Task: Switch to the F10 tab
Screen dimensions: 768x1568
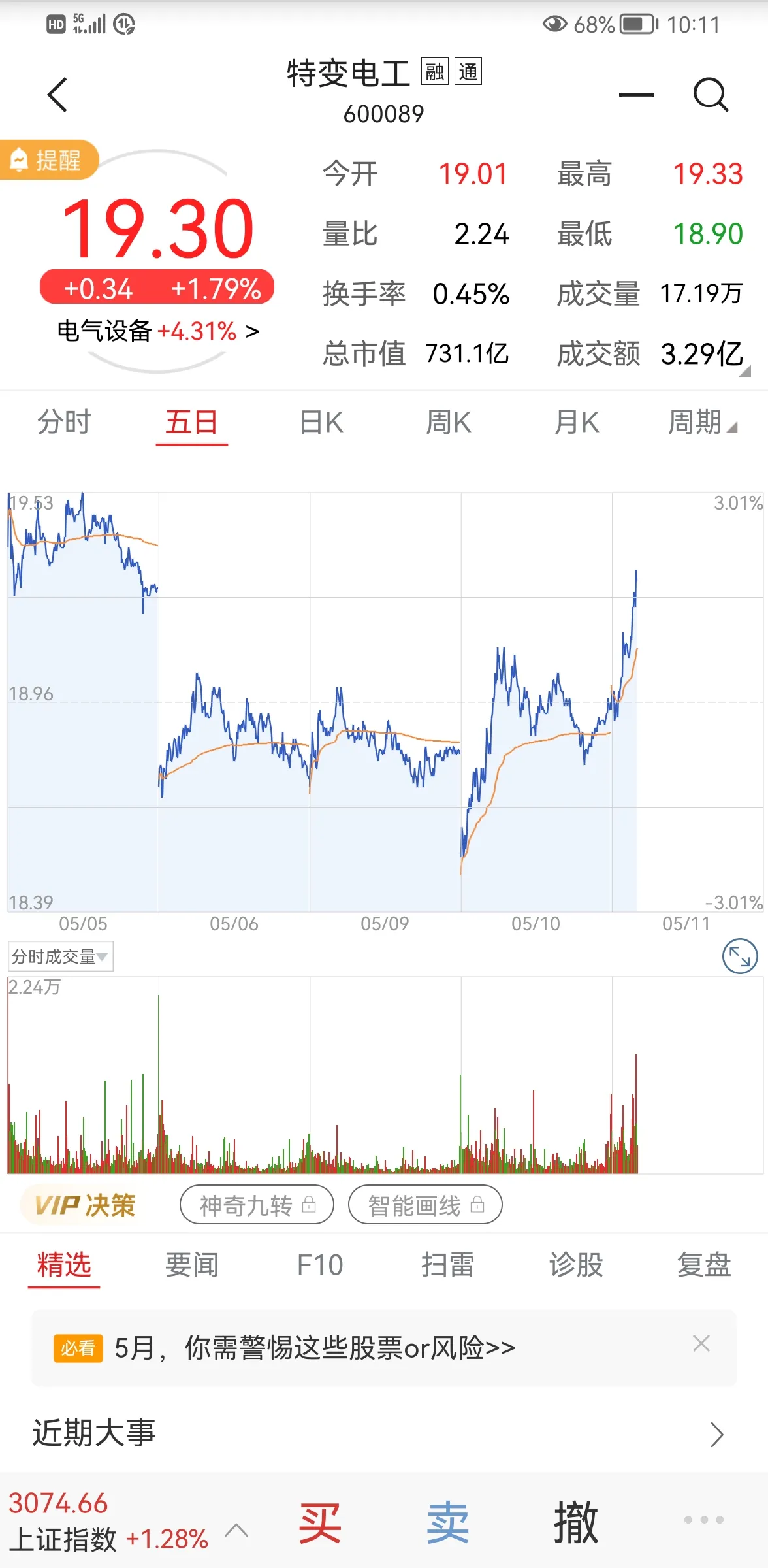Action: pyautogui.click(x=320, y=1266)
